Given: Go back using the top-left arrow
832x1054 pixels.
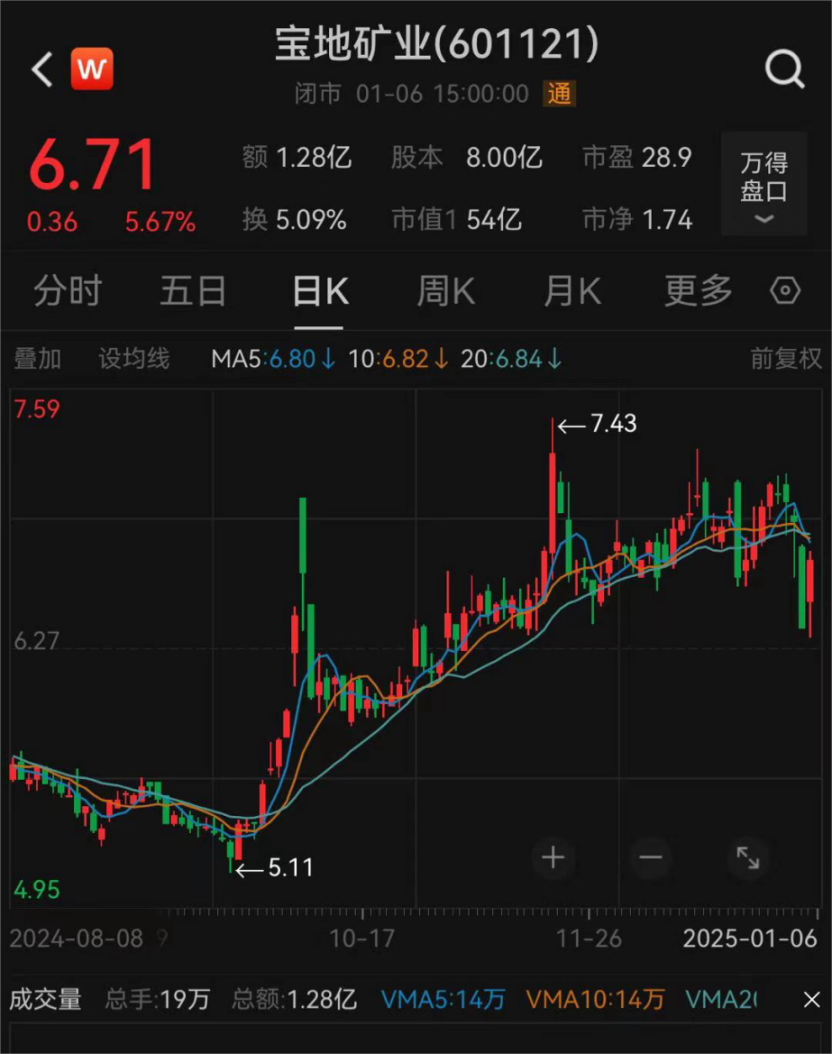Looking at the screenshot, I should click(42, 69).
